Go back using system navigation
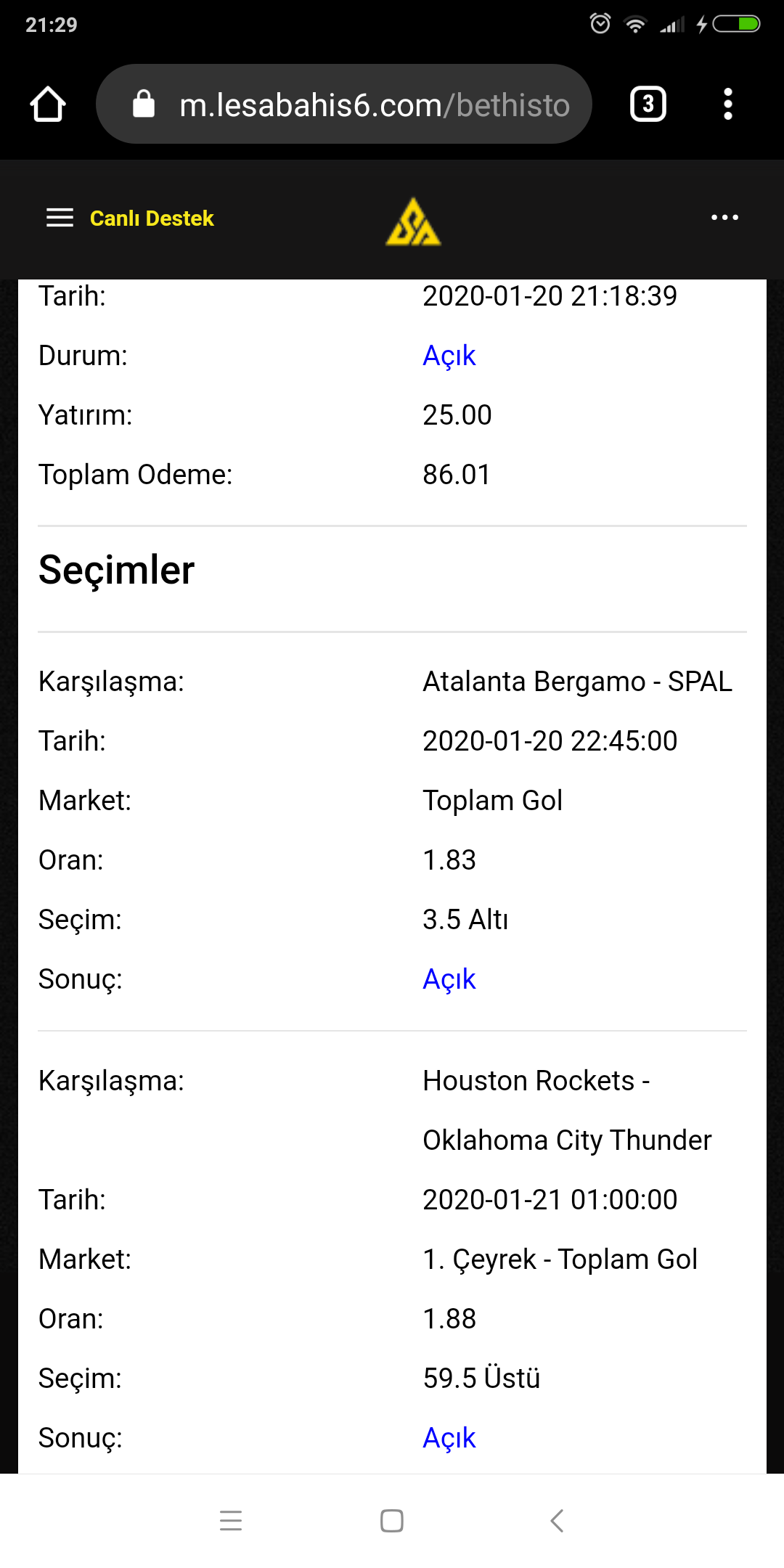Image resolution: width=784 pixels, height=1568 pixels. pyautogui.click(x=557, y=1520)
